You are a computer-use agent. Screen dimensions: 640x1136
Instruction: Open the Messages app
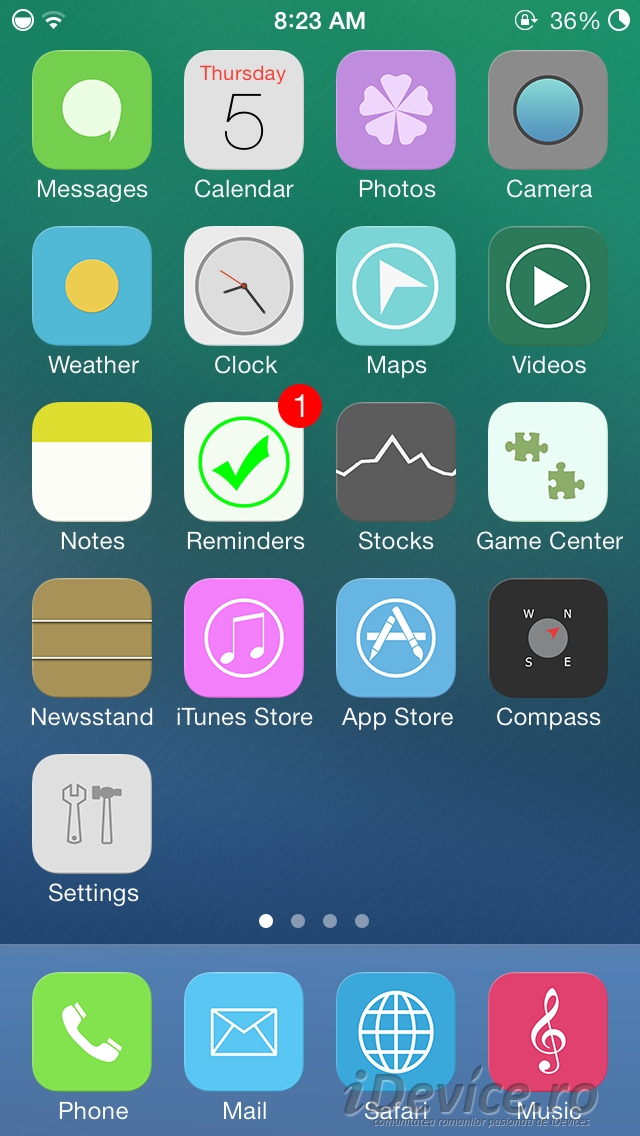(x=92, y=110)
